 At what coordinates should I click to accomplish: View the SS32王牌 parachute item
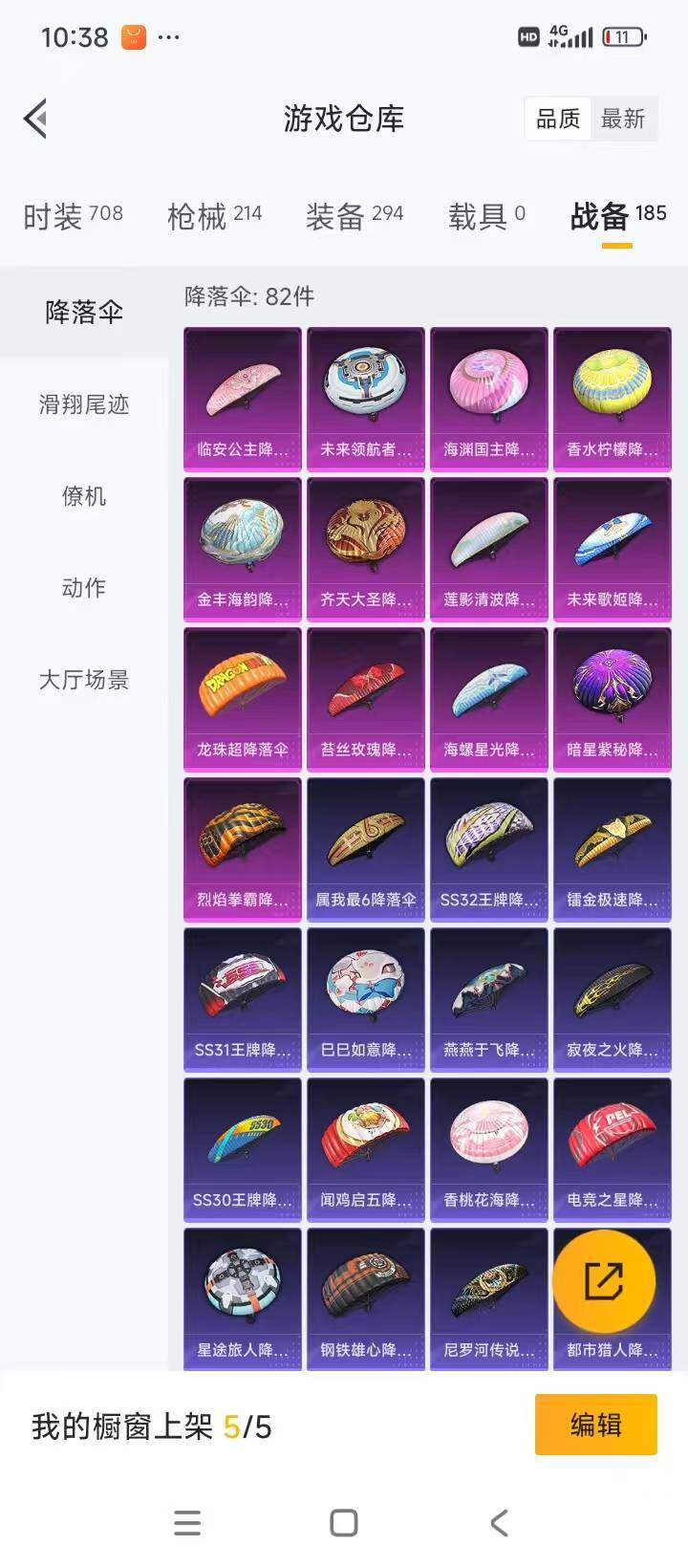point(488,848)
